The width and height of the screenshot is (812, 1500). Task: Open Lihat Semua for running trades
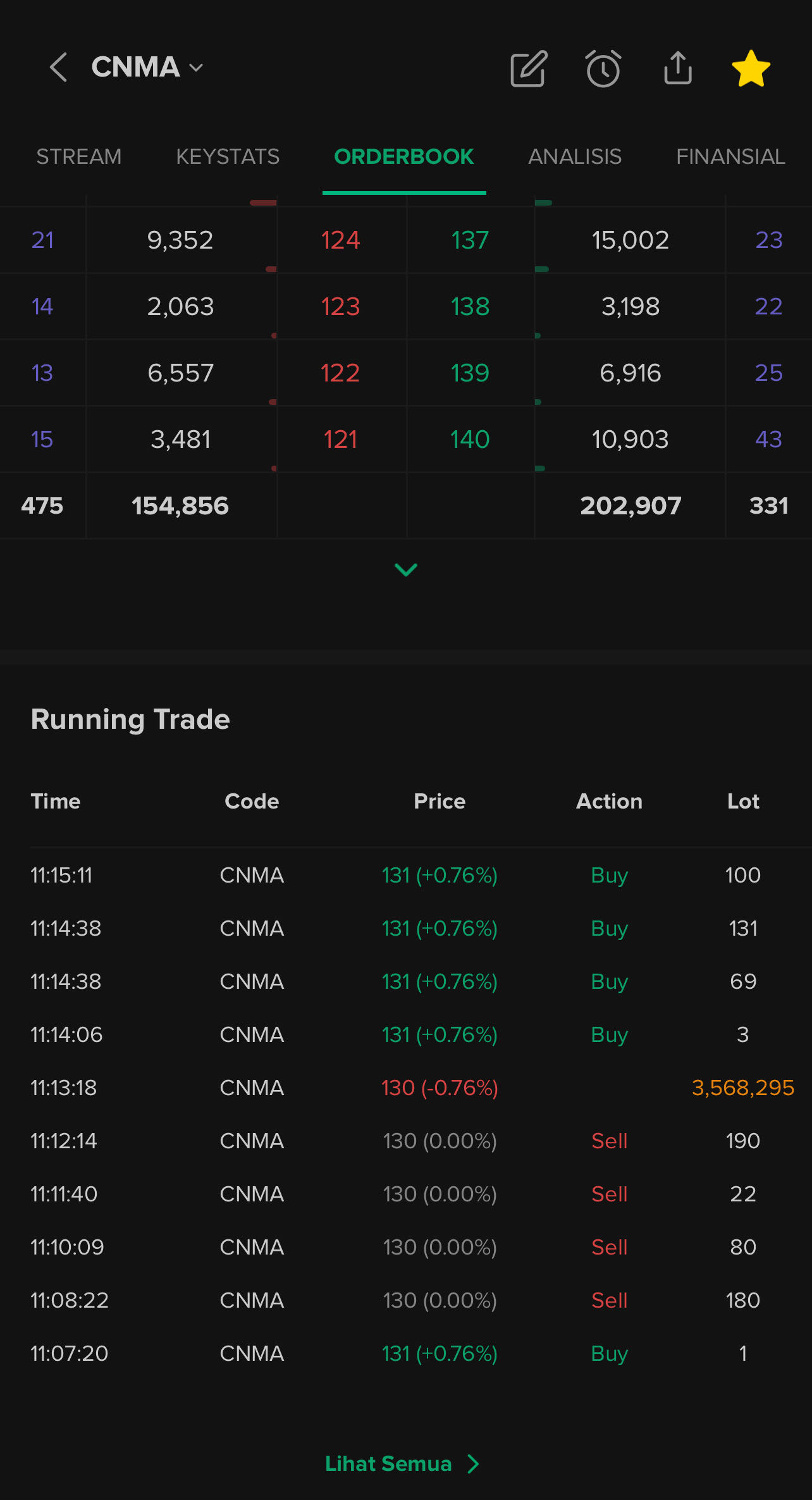[402, 1463]
